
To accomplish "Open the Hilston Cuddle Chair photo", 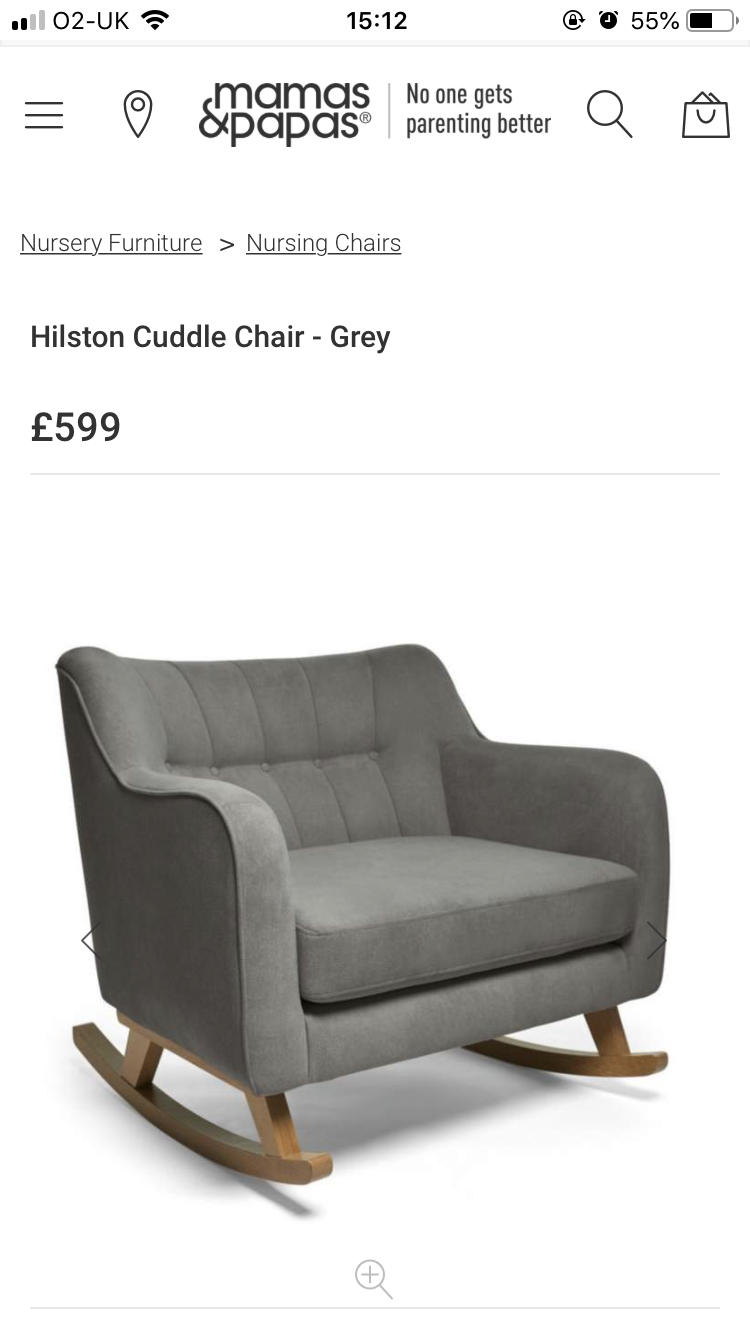I will [363, 913].
